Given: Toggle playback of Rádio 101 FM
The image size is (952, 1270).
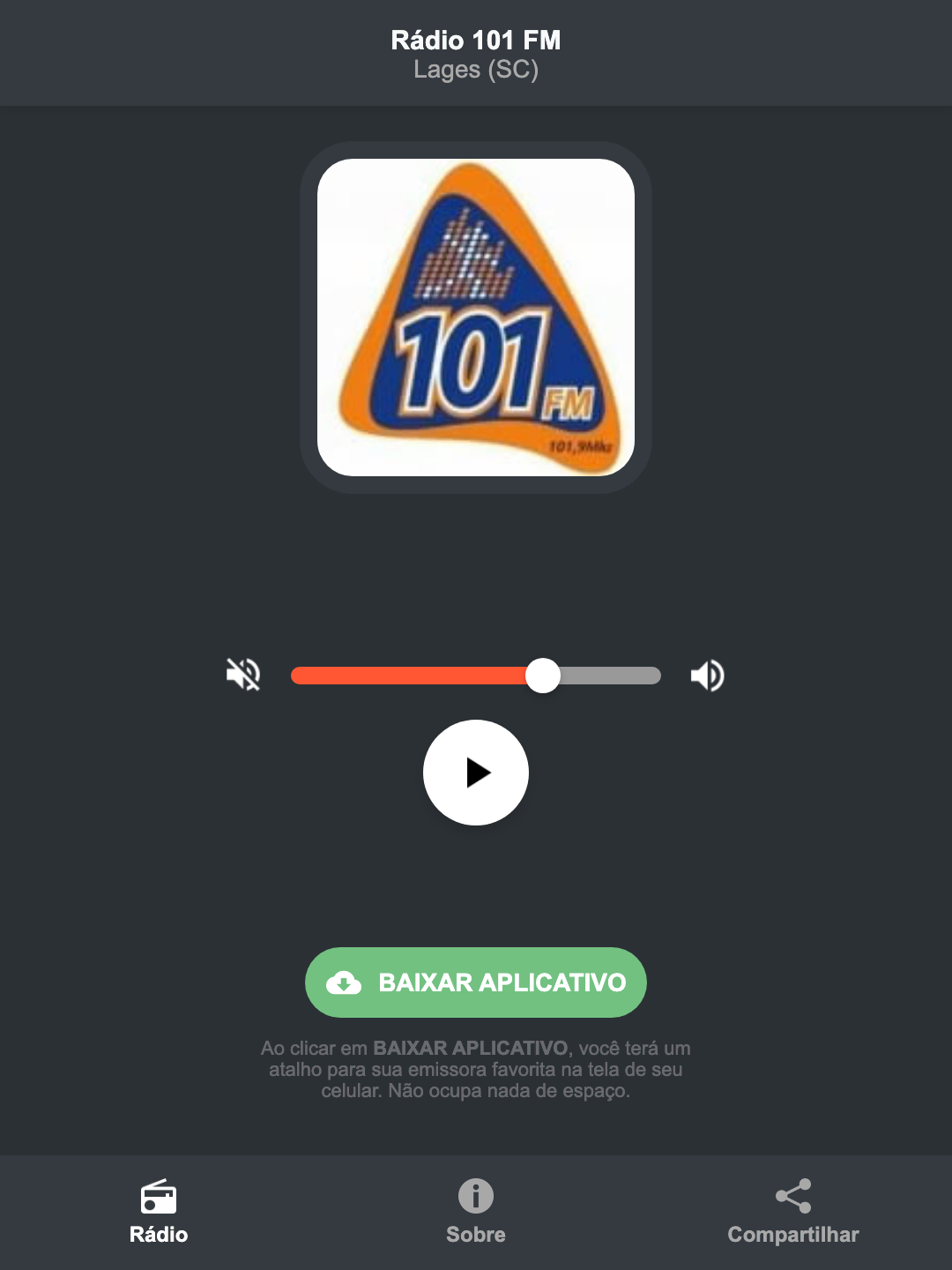Looking at the screenshot, I should pos(476,773).
